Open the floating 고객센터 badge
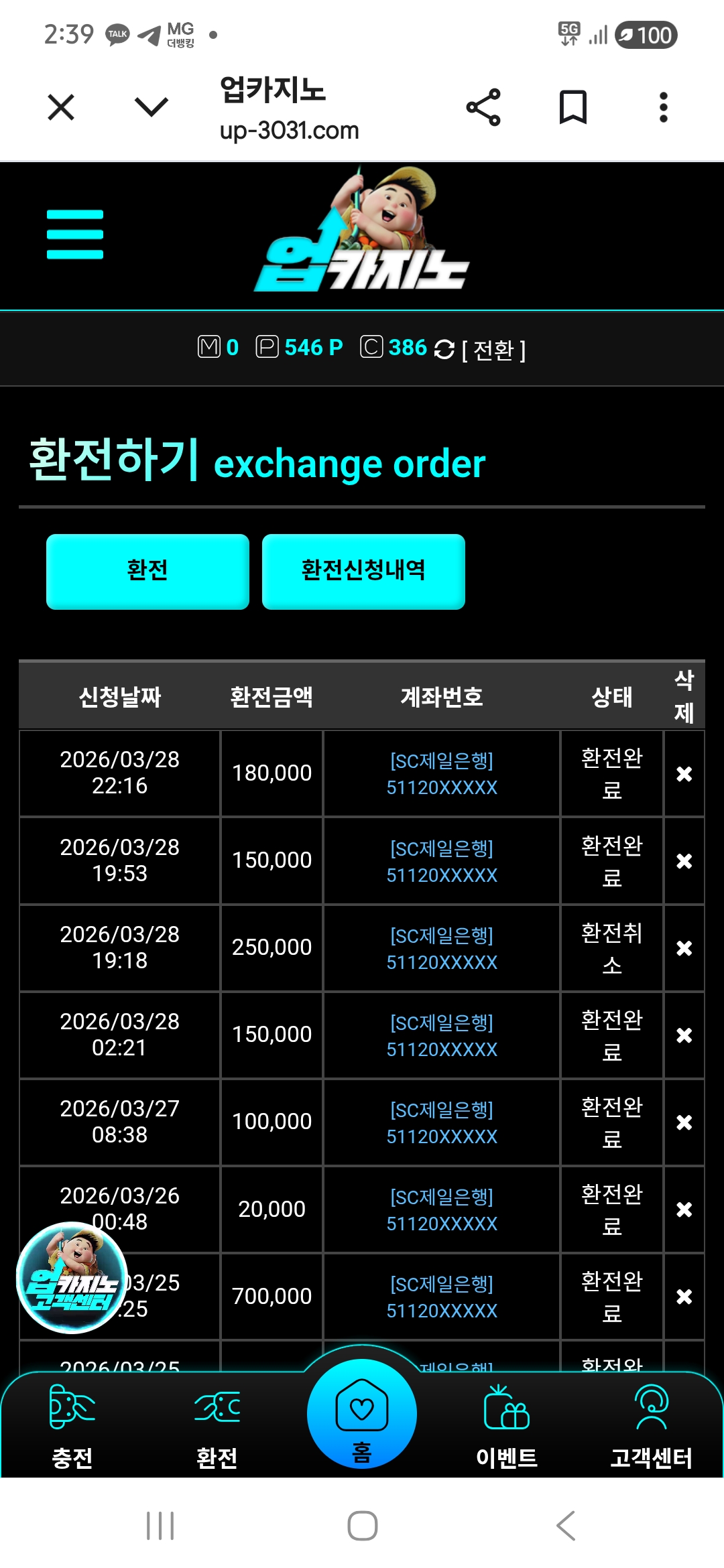The height and width of the screenshot is (1568, 724). 72,1277
